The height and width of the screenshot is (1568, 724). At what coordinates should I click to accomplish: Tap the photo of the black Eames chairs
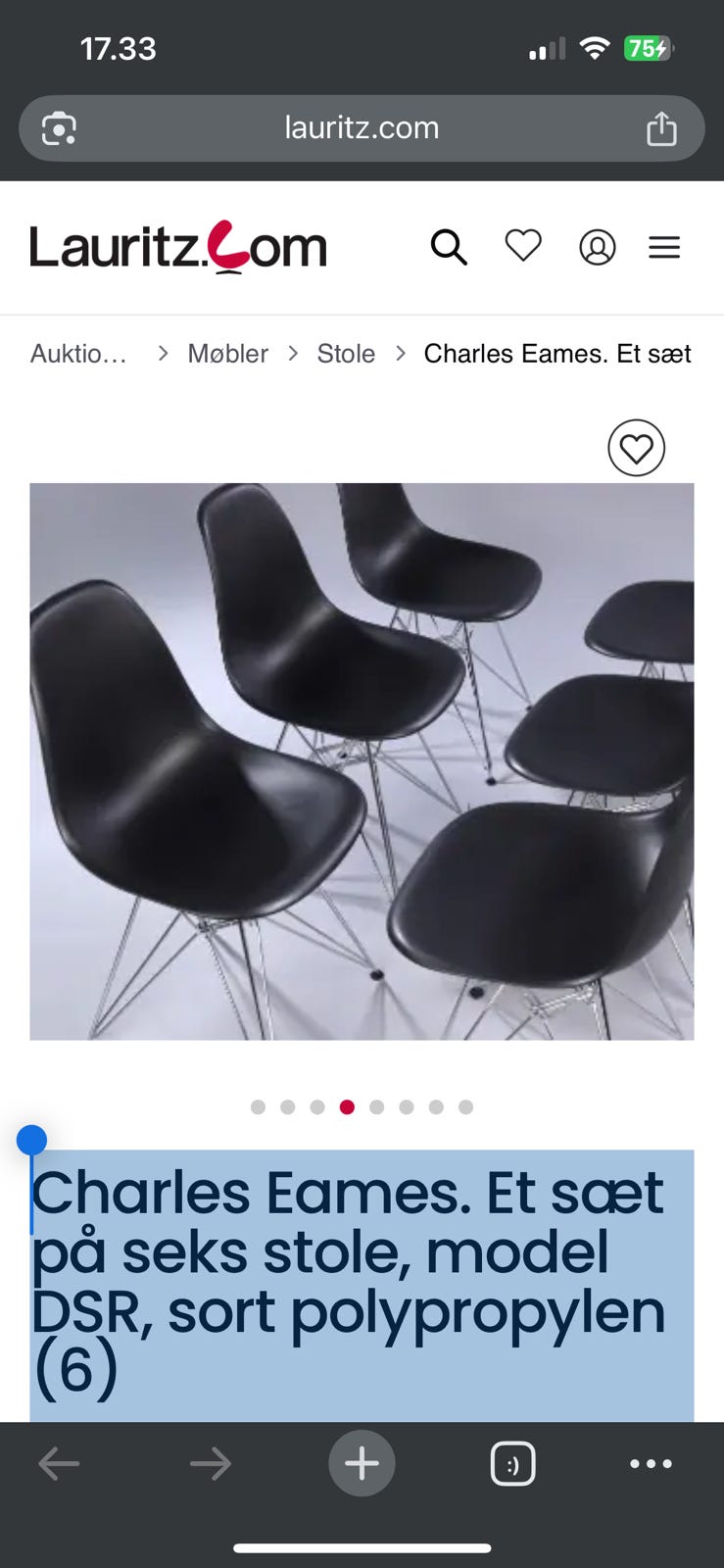pyautogui.click(x=362, y=760)
